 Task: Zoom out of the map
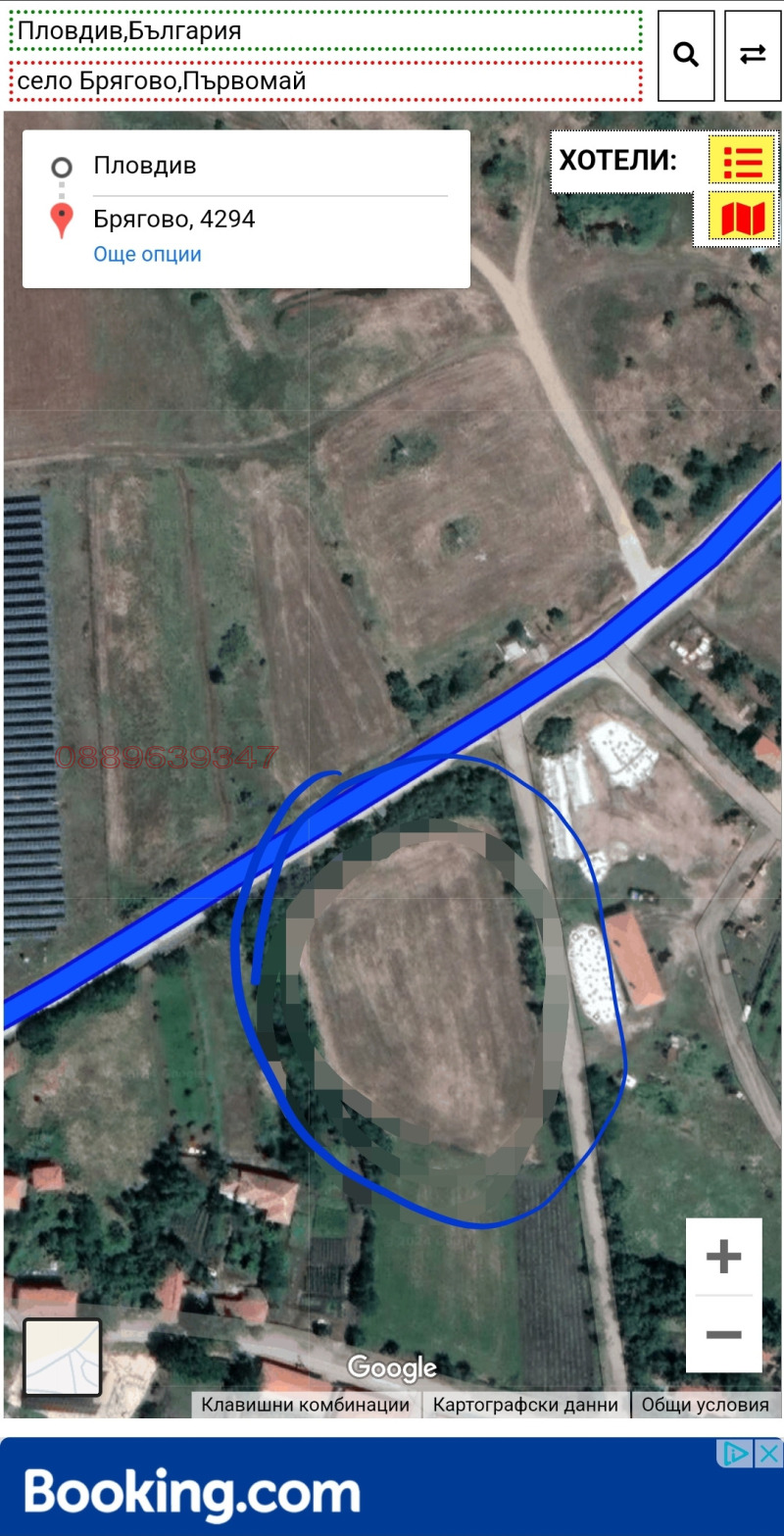[x=723, y=1334]
